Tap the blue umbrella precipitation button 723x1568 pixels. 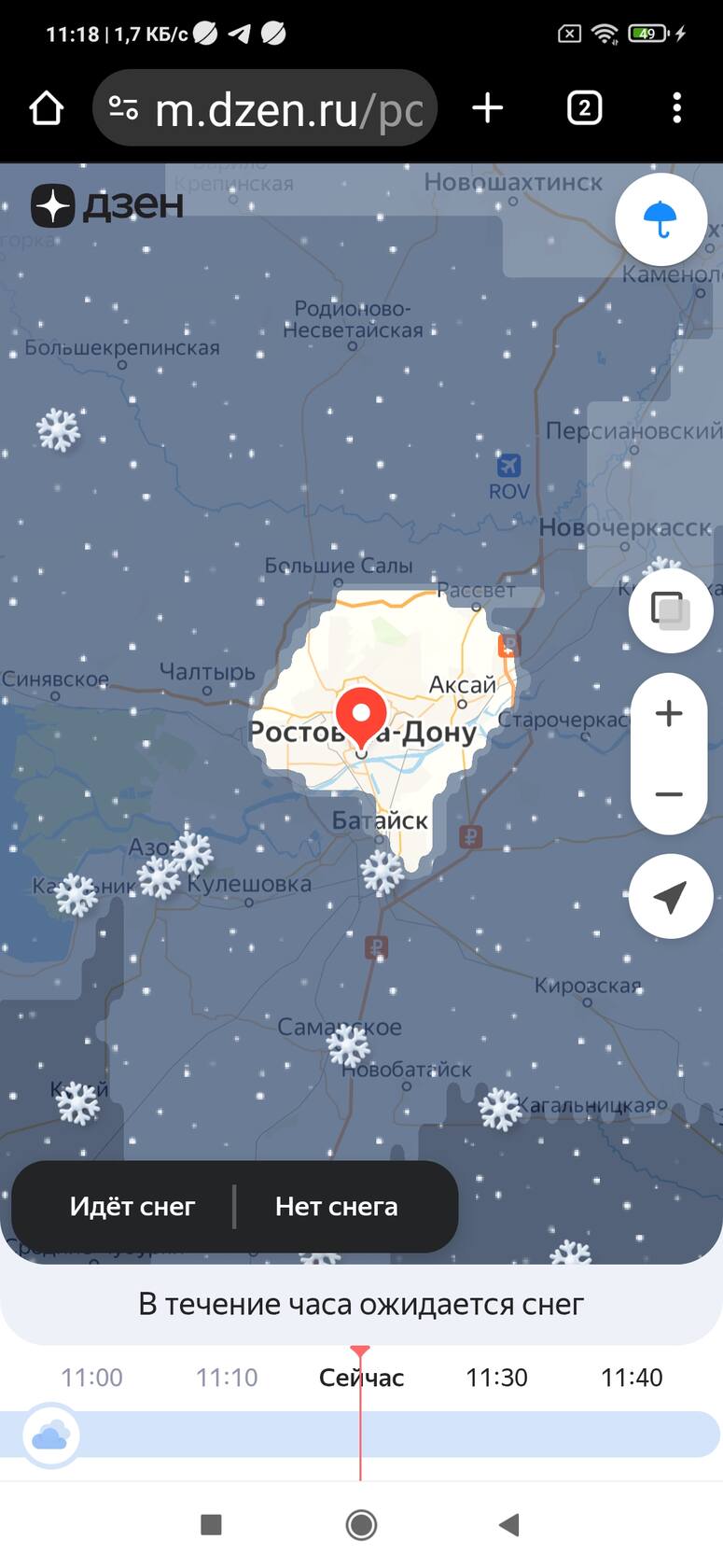pyautogui.click(x=660, y=219)
